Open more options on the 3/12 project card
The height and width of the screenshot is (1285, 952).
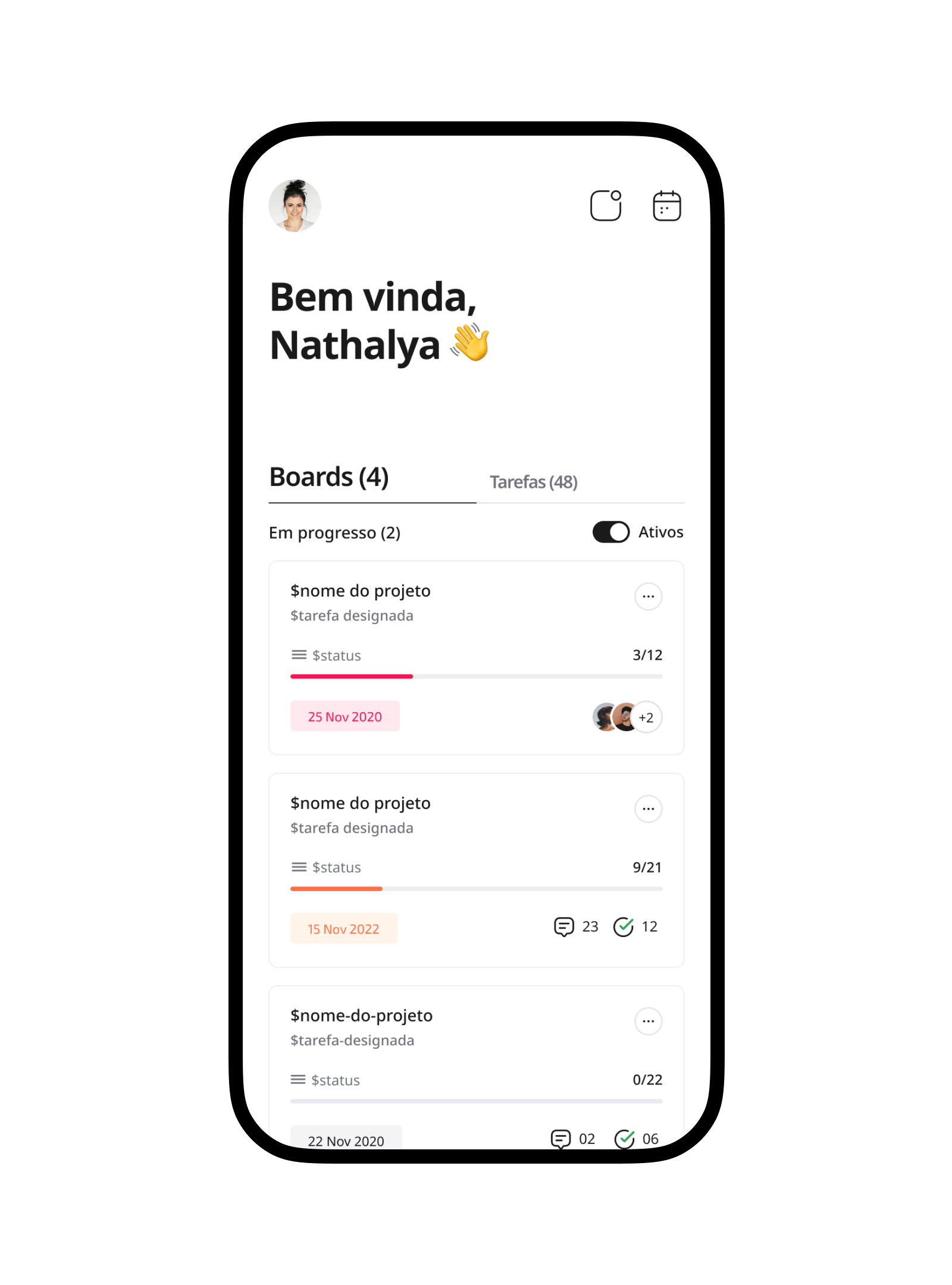(x=648, y=596)
